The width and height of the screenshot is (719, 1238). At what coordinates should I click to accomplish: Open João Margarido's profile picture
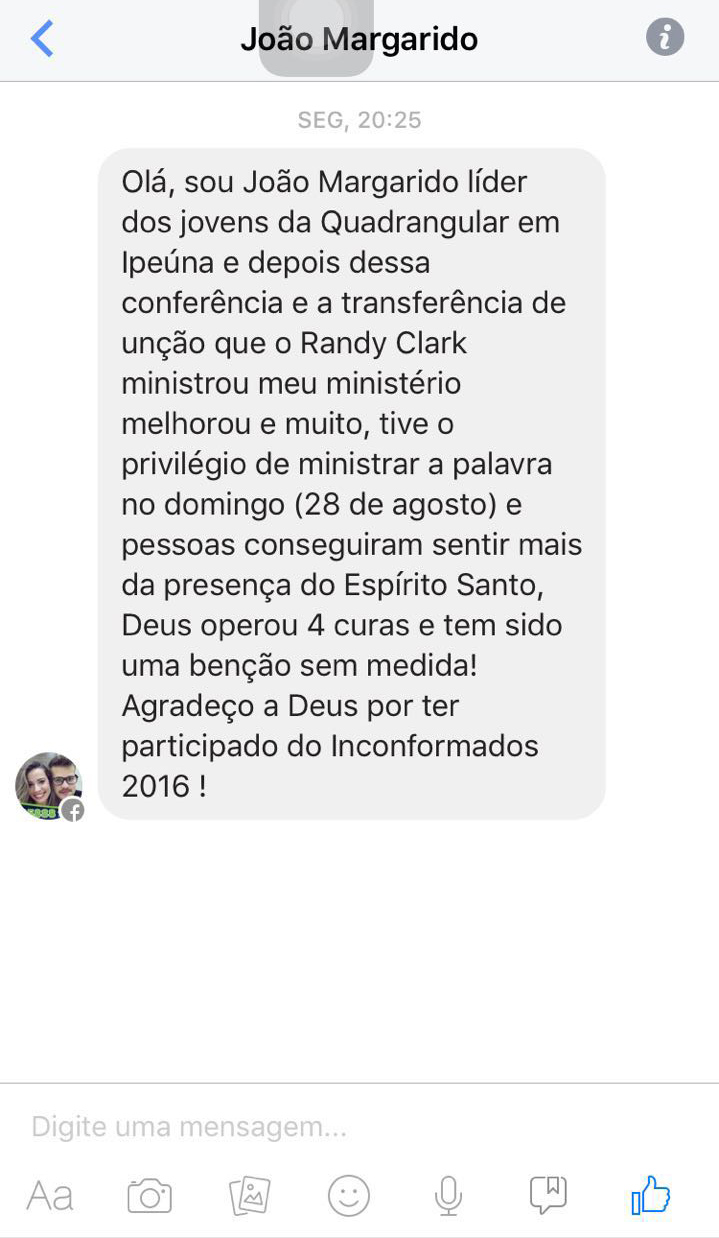tap(48, 786)
